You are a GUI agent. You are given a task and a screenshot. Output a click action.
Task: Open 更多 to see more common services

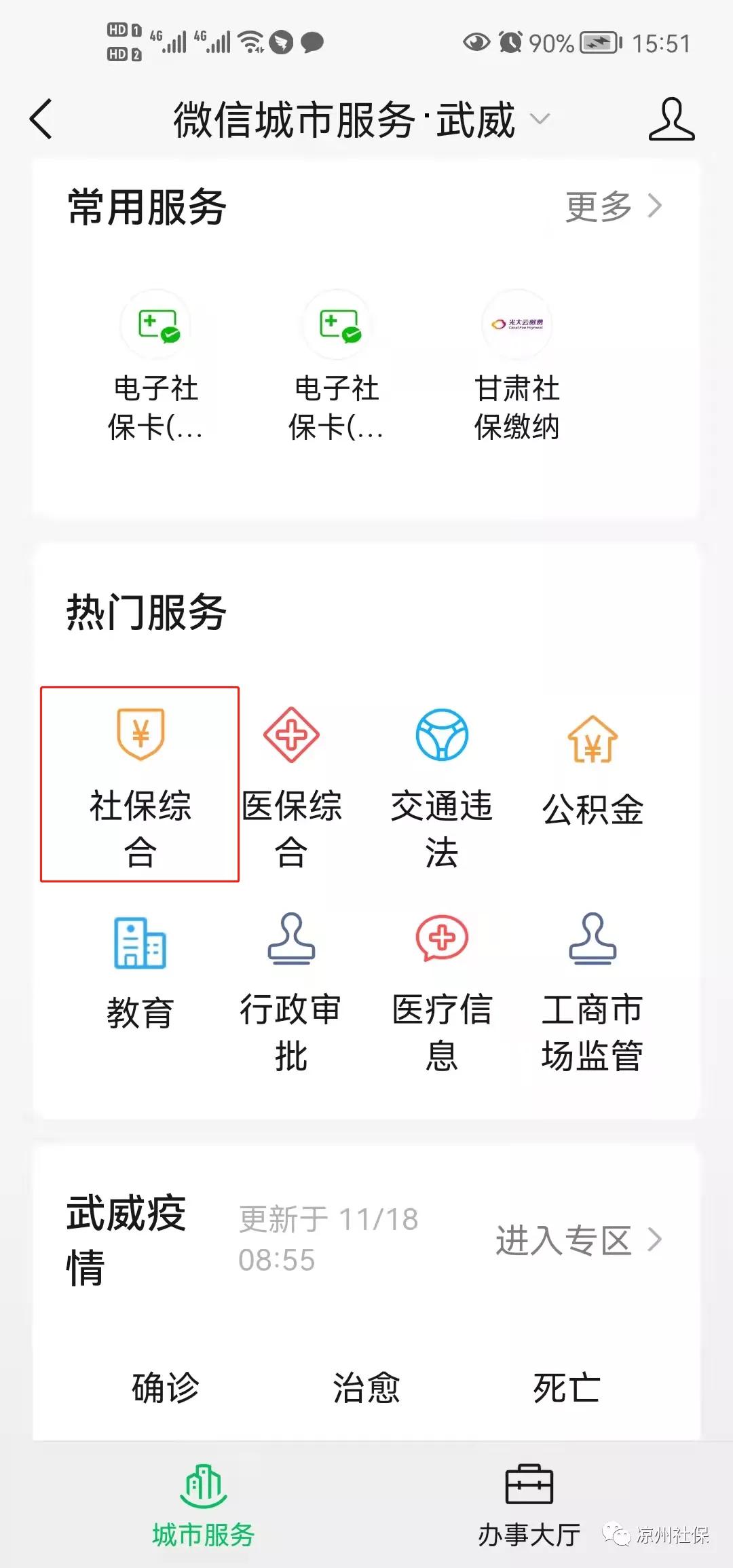pos(604,207)
